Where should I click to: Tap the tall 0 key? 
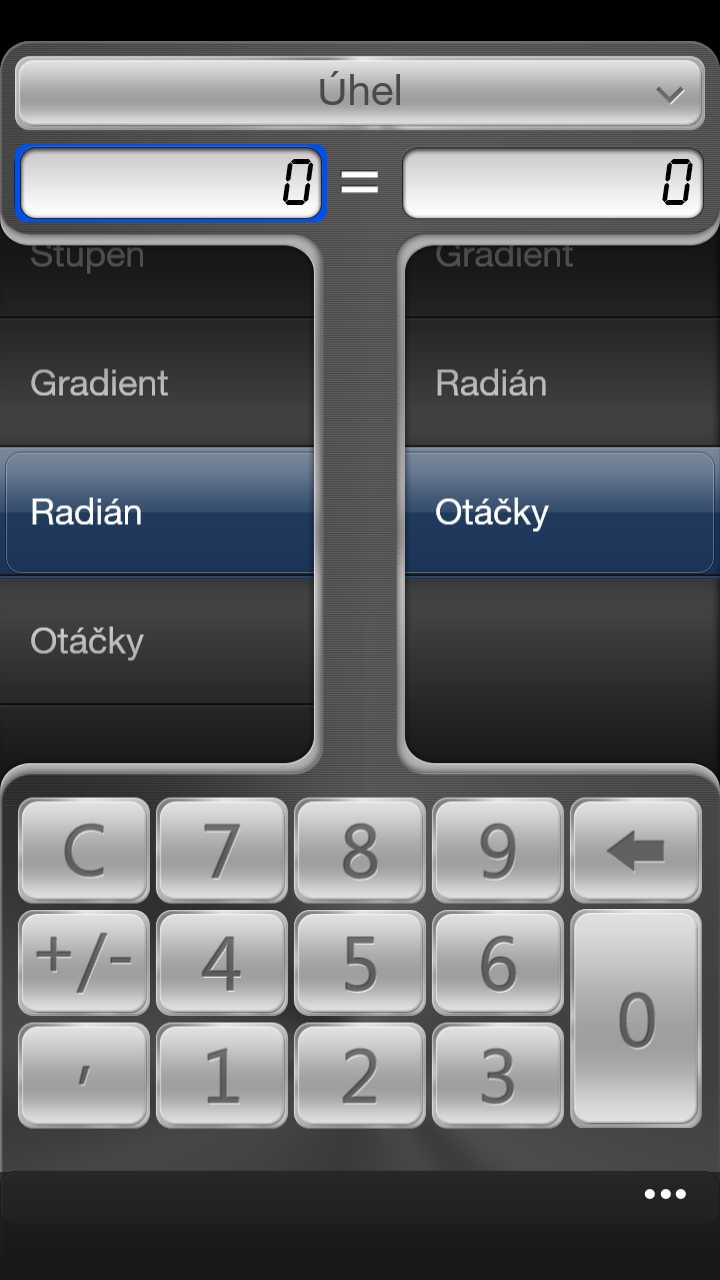636,1018
